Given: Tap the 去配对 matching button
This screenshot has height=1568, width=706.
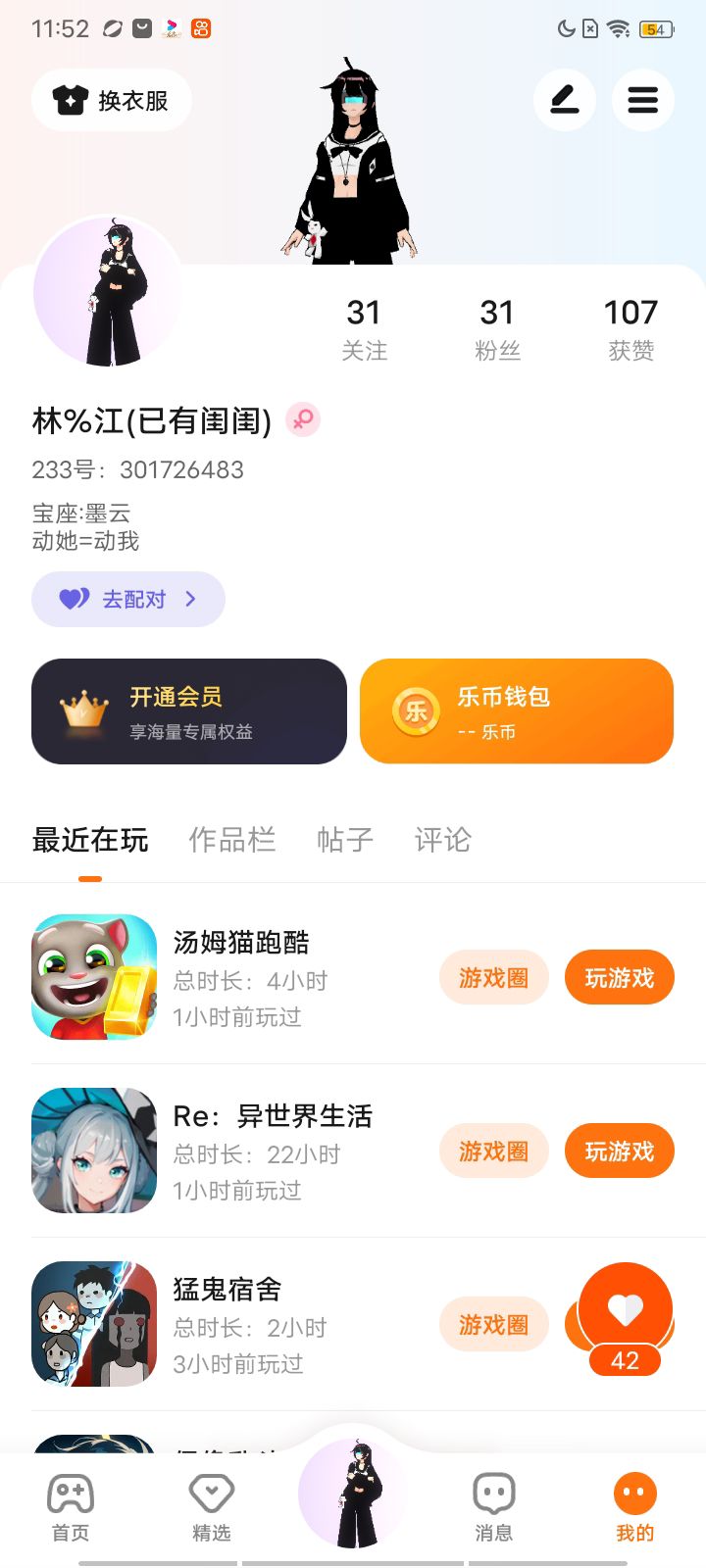Looking at the screenshot, I should click(128, 599).
